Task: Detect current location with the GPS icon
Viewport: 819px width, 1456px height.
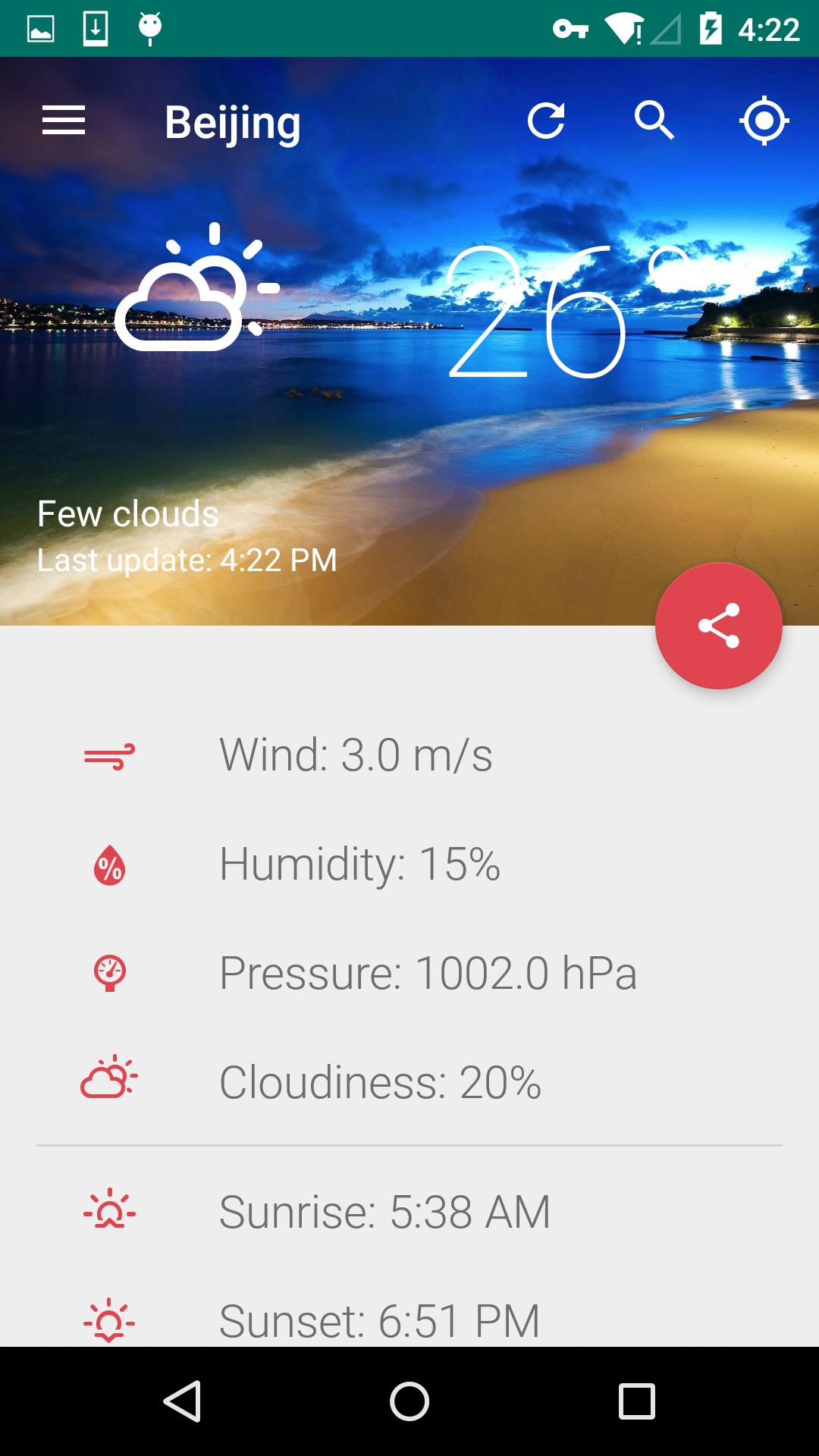Action: 762,121
